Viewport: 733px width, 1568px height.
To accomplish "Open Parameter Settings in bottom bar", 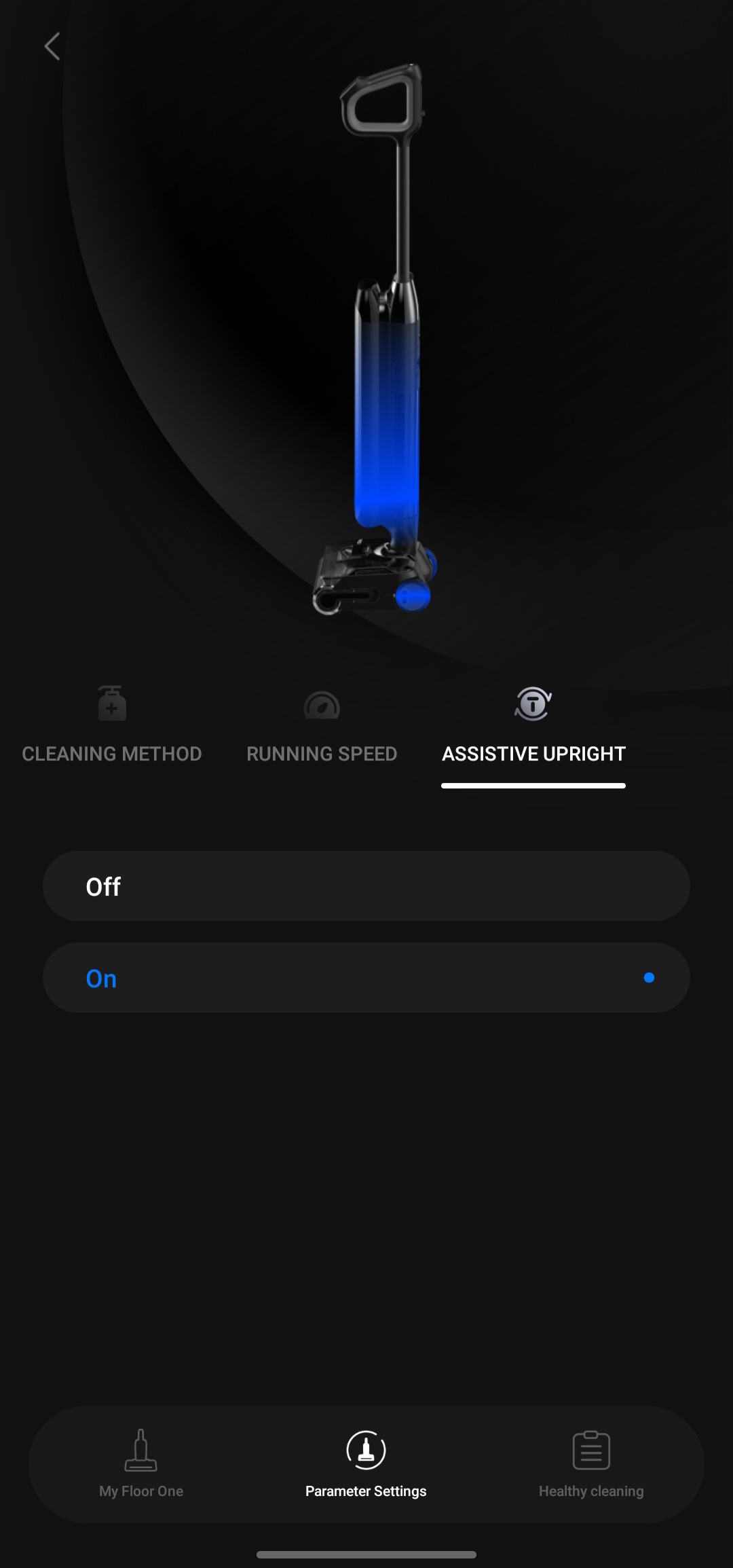I will [366, 1463].
